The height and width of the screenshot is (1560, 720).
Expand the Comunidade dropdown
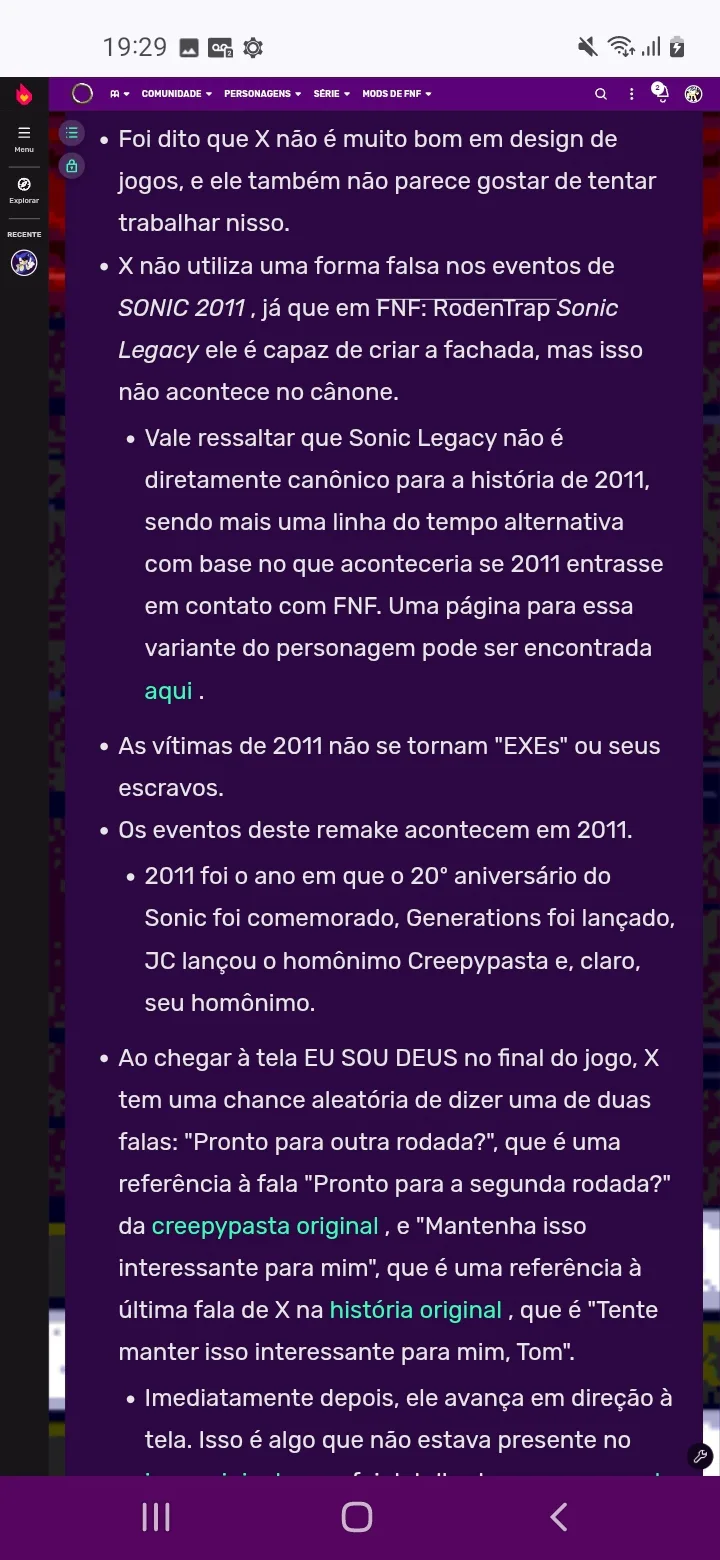click(x=176, y=94)
